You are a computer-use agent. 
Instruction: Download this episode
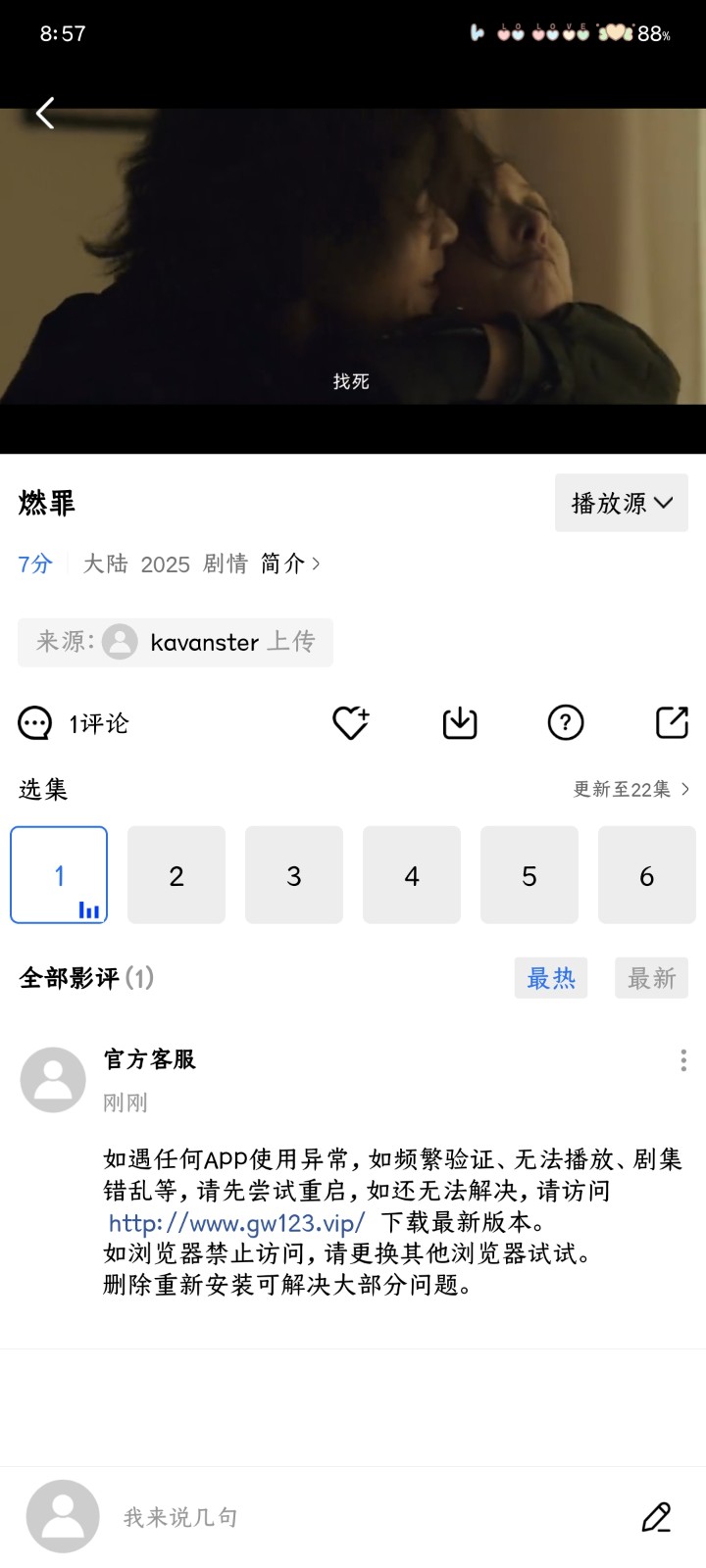click(460, 723)
